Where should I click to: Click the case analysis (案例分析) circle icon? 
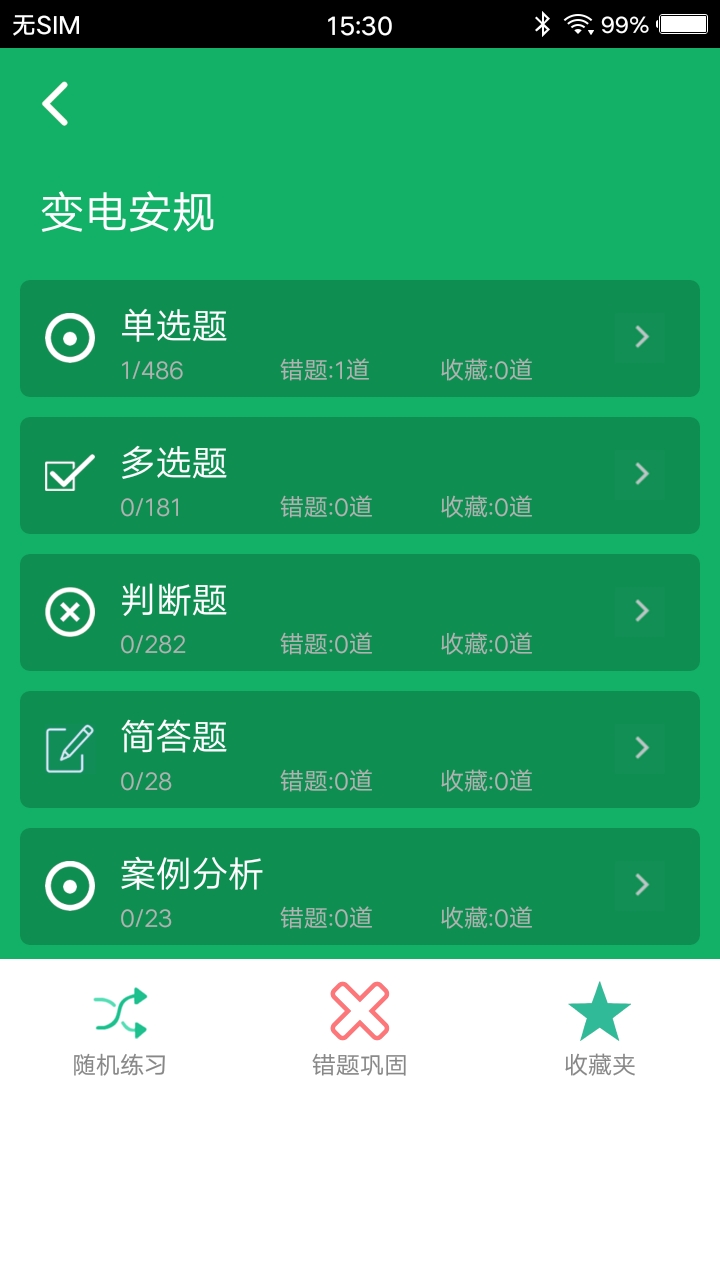[x=70, y=885]
